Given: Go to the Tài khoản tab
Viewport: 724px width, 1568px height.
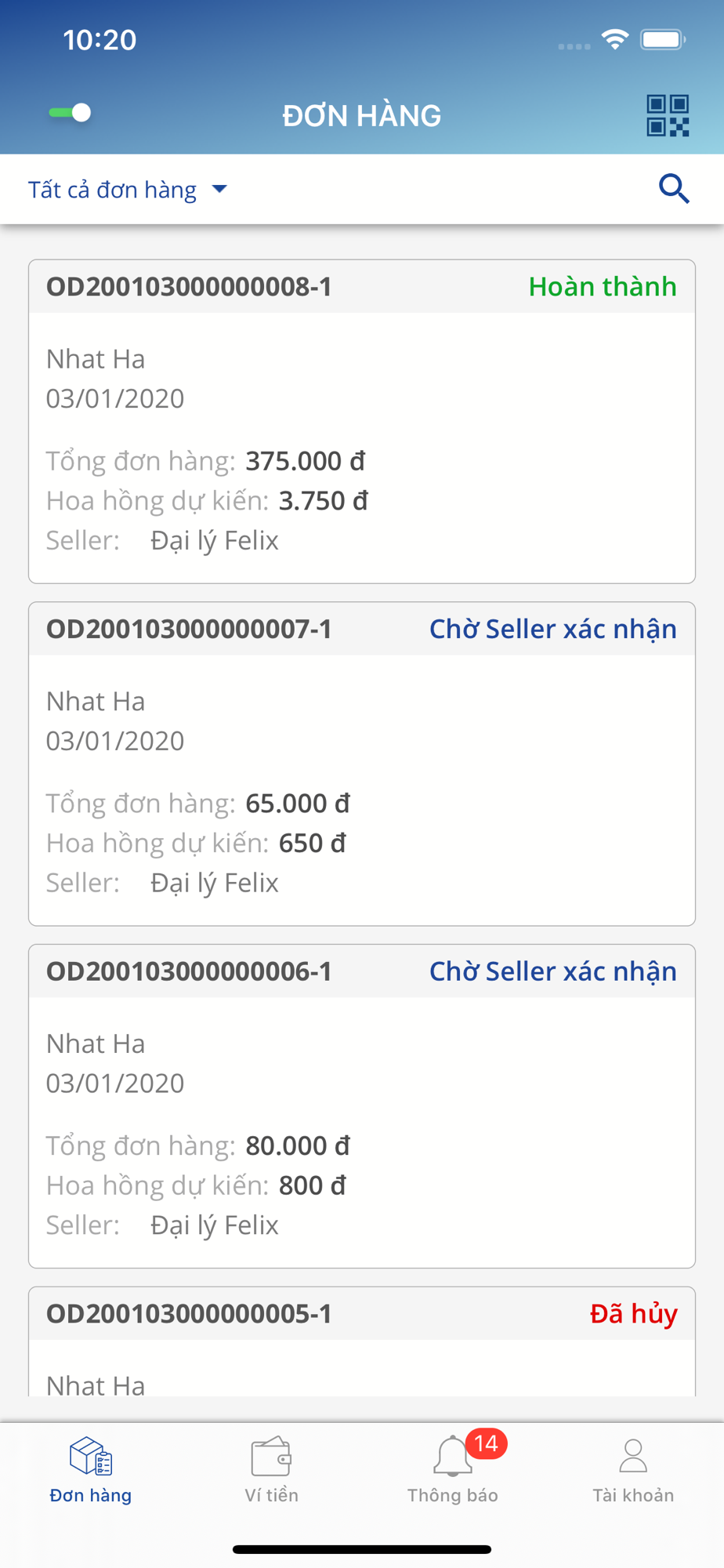Looking at the screenshot, I should coord(633,1469).
